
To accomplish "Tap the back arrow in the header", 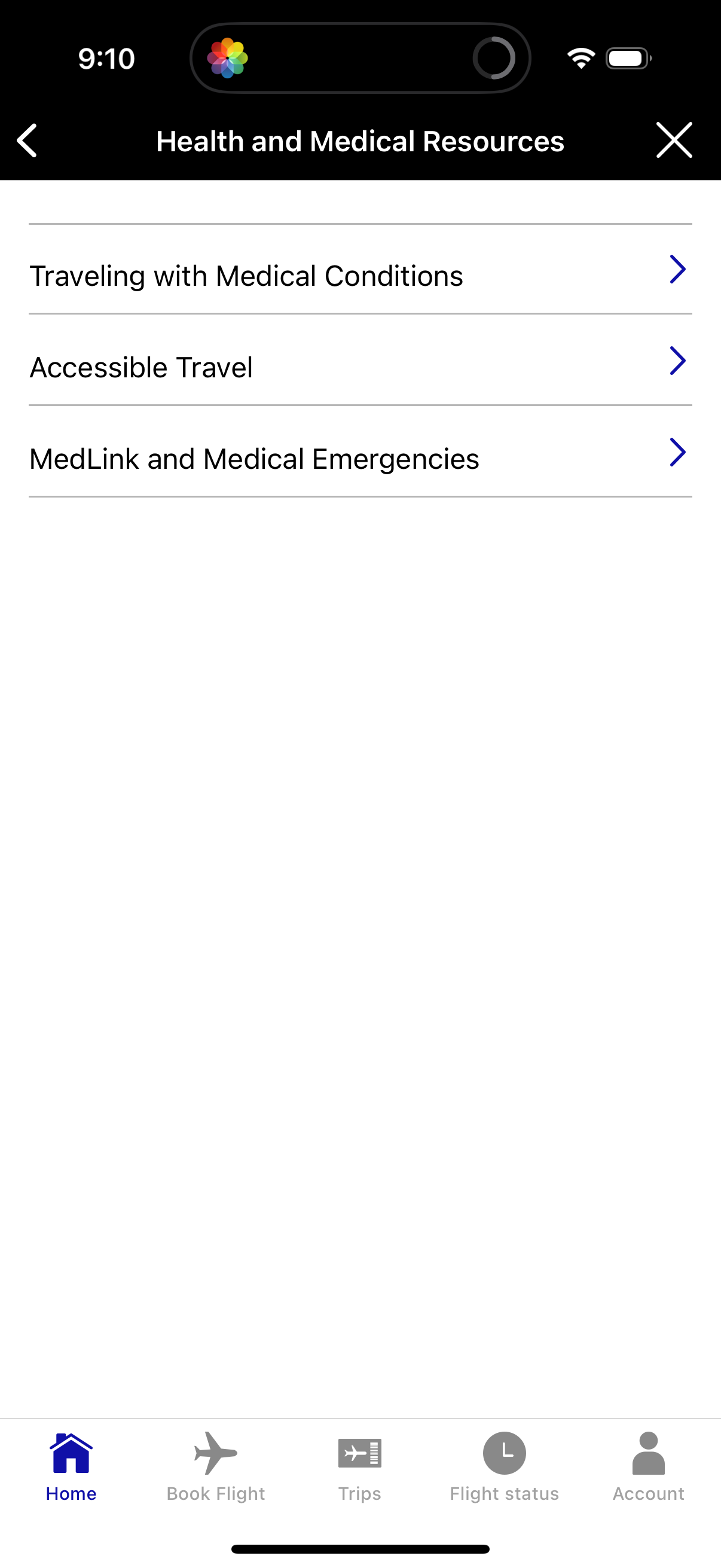I will click(x=27, y=140).
